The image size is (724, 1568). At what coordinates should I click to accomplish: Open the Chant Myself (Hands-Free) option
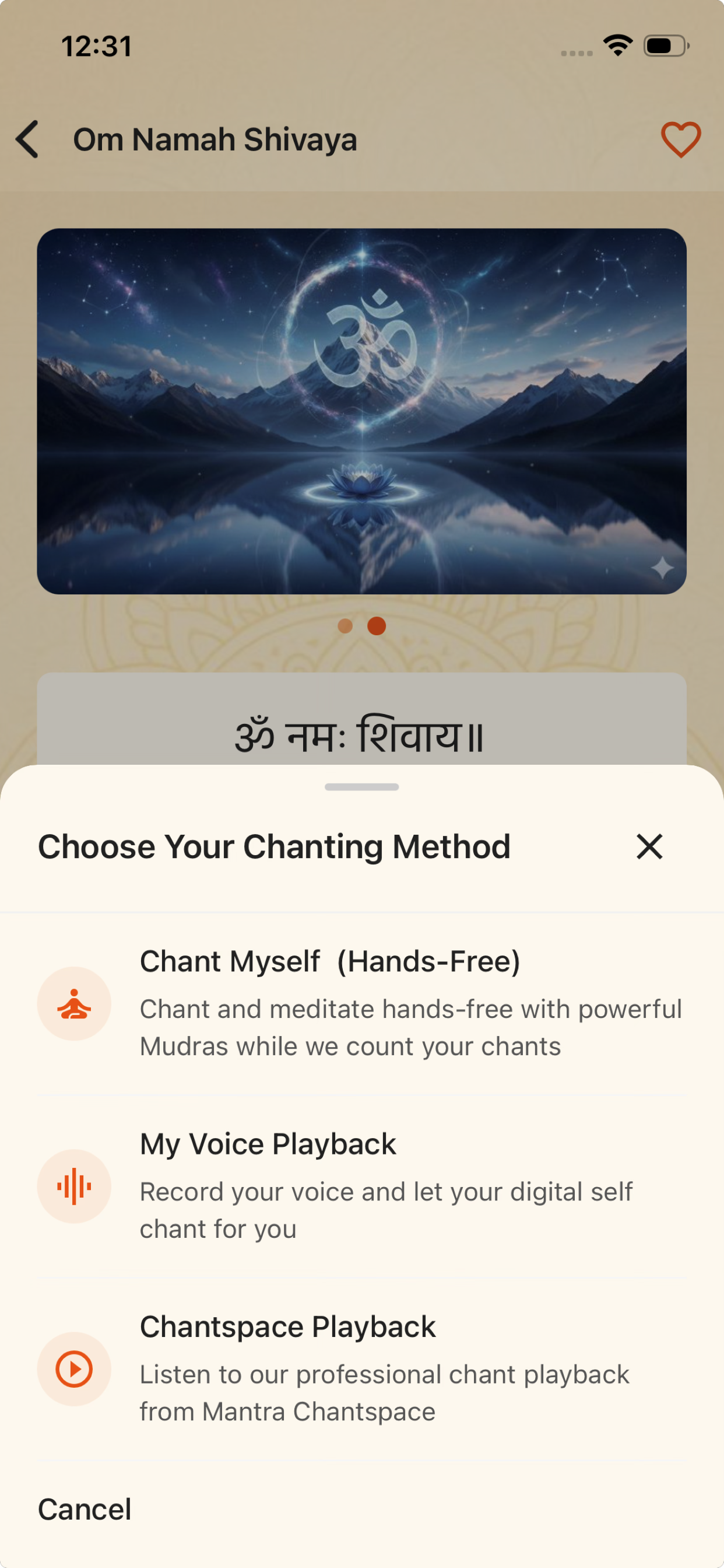coord(361,1004)
